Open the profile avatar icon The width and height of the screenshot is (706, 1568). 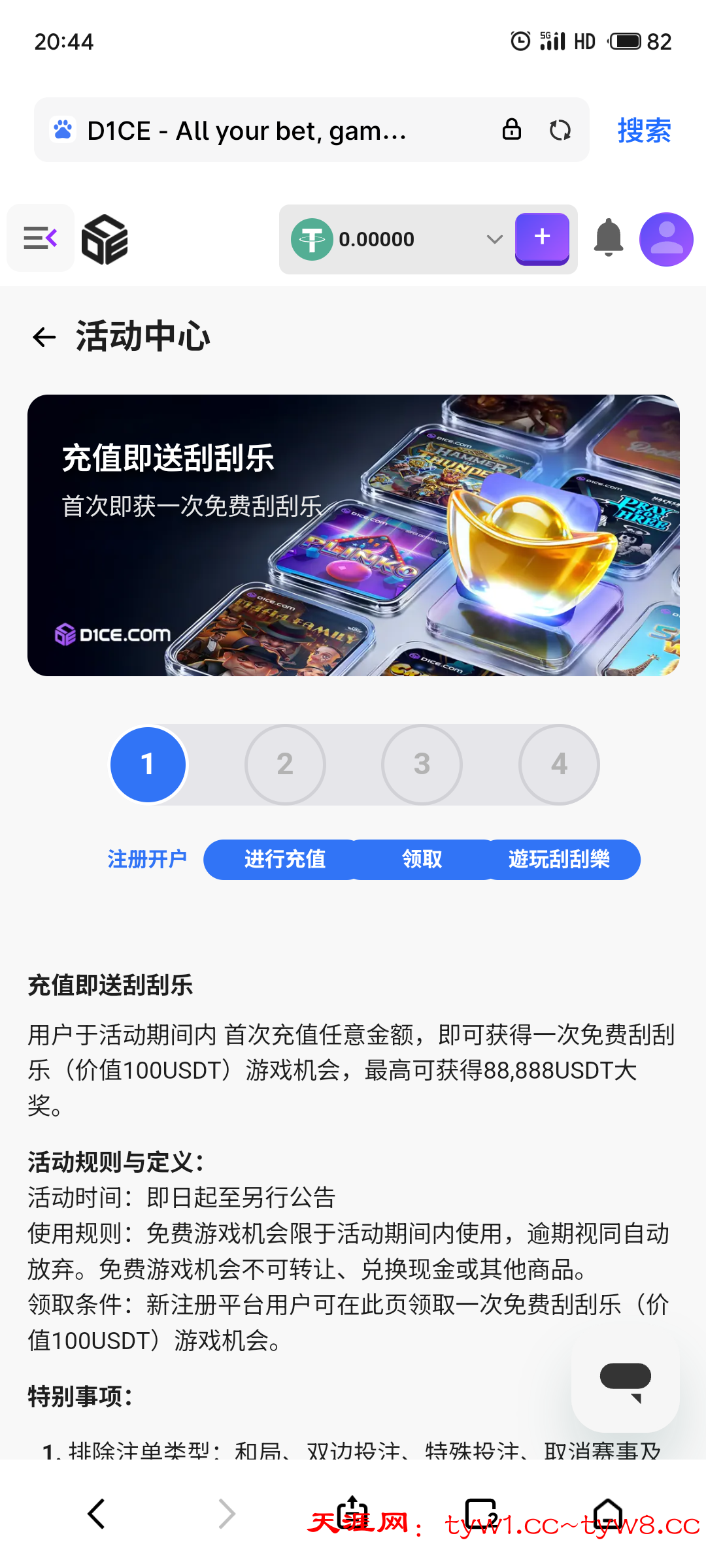click(665, 239)
